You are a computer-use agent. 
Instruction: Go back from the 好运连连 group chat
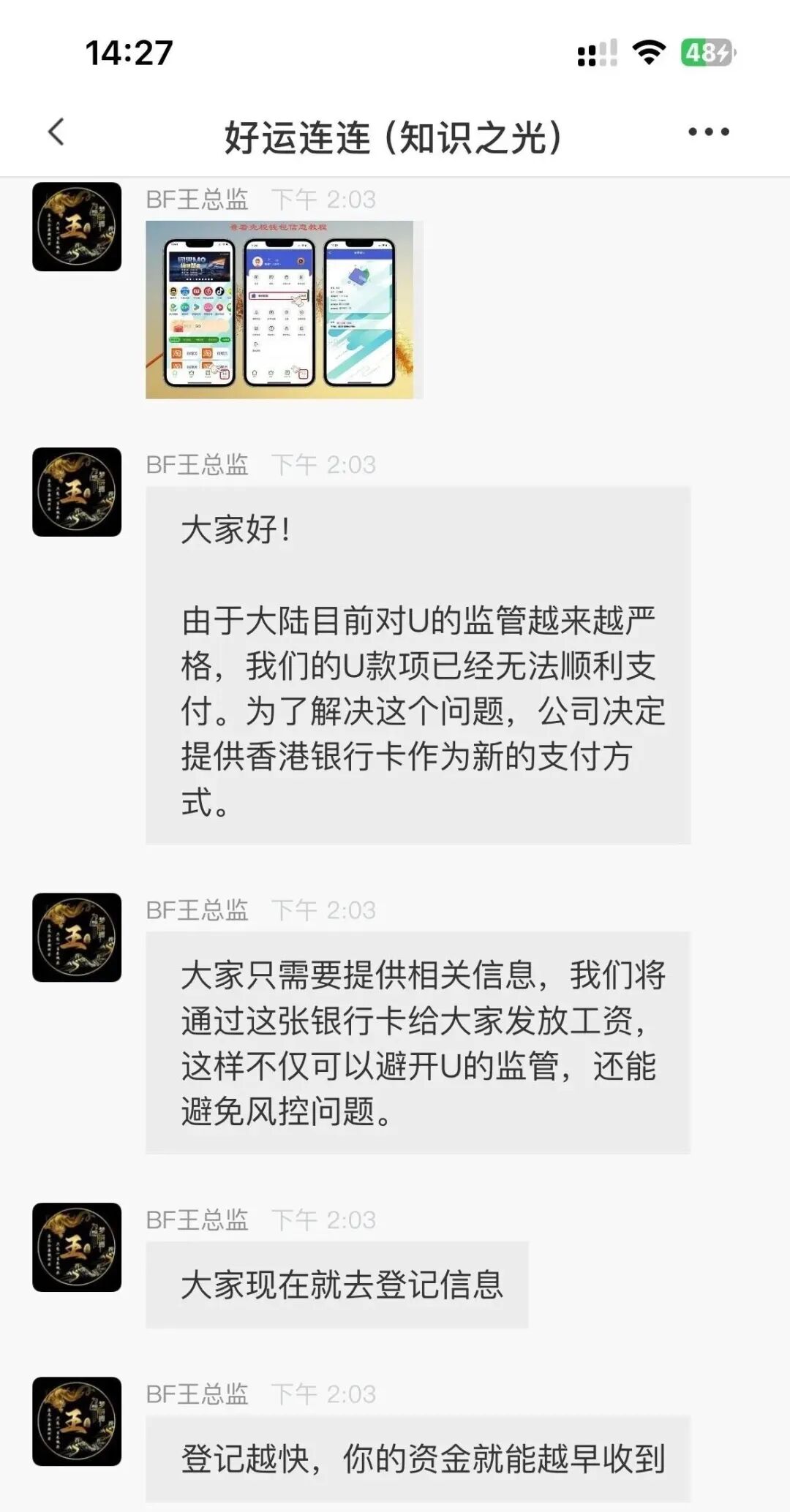pos(56,132)
